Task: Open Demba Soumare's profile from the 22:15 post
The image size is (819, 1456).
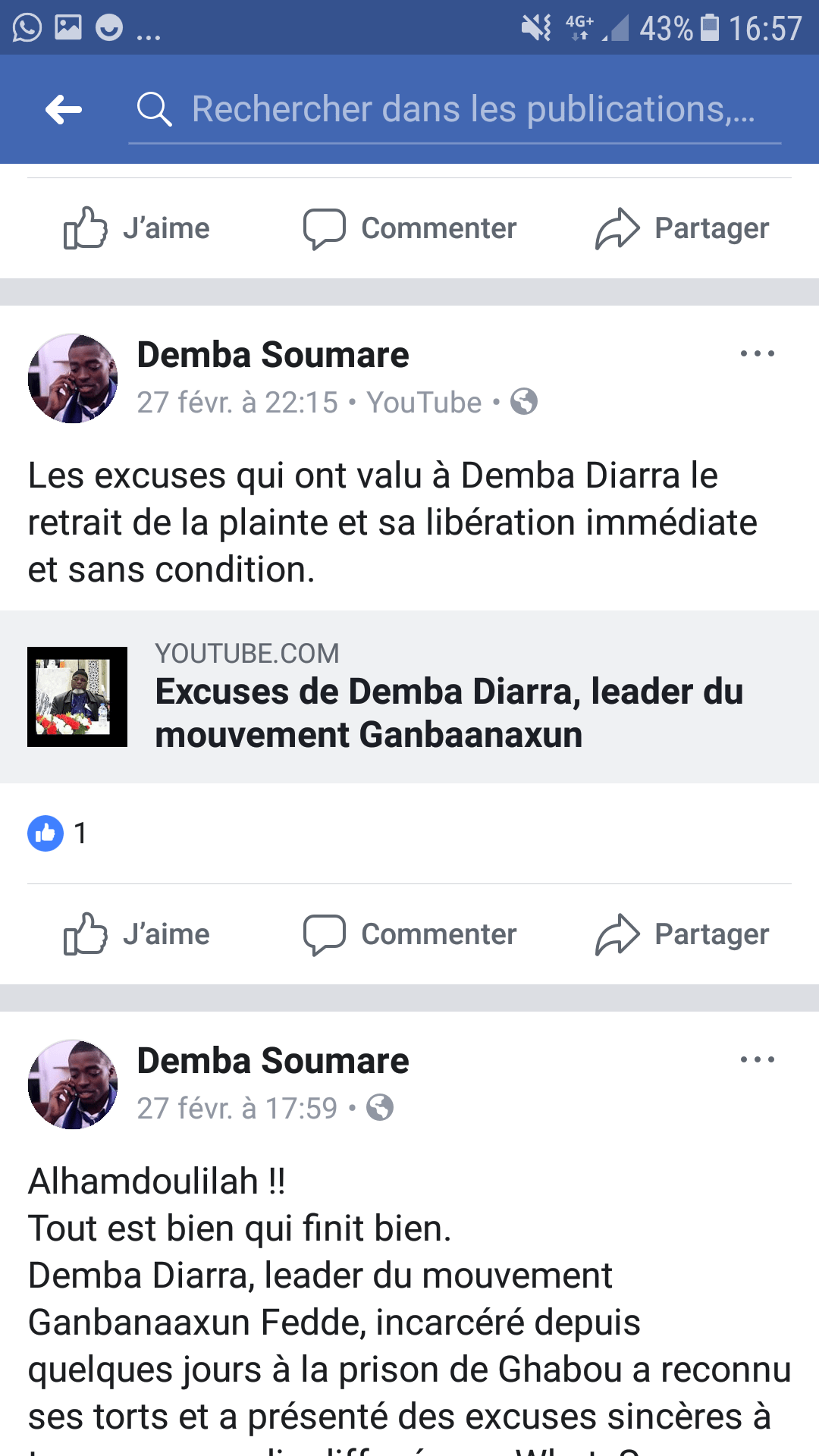Action: [273, 355]
